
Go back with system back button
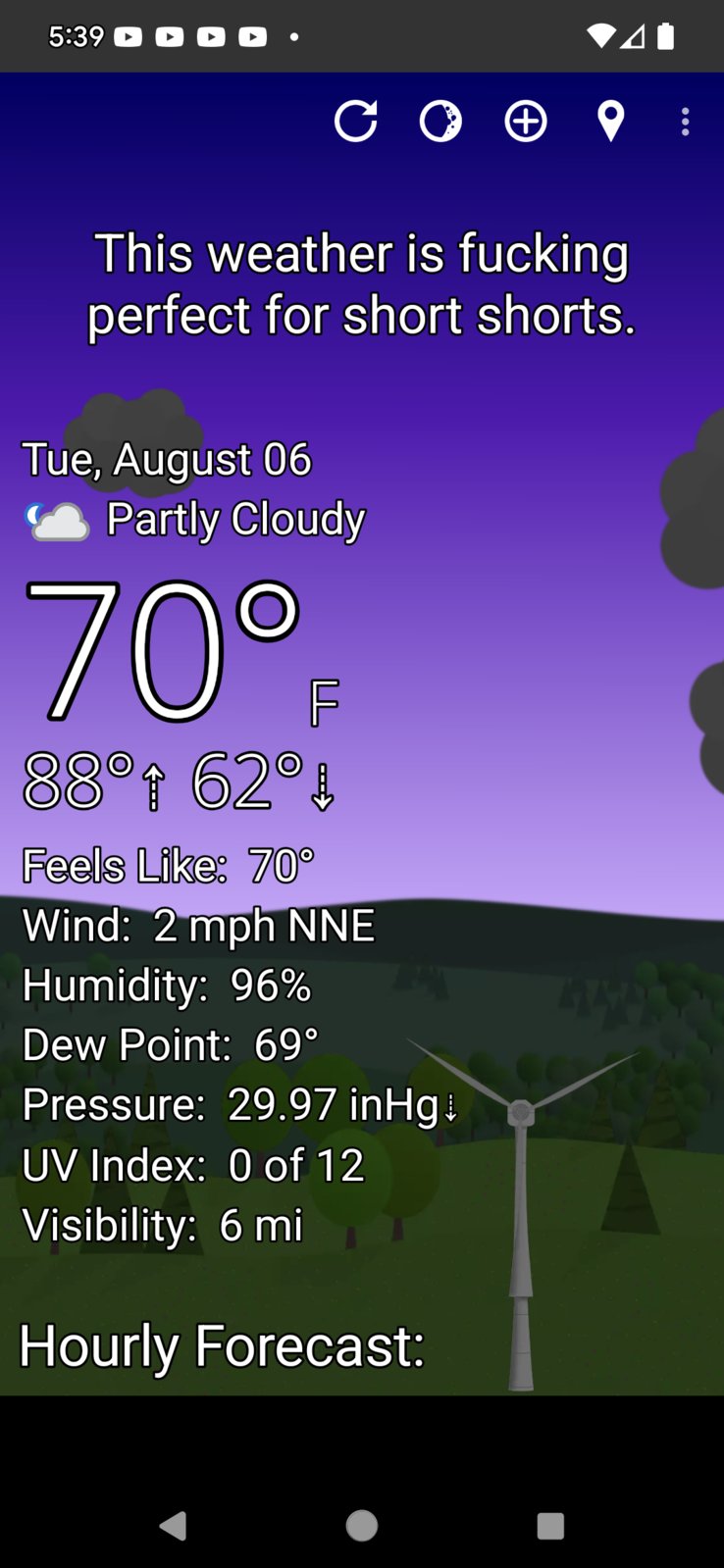[174, 1525]
